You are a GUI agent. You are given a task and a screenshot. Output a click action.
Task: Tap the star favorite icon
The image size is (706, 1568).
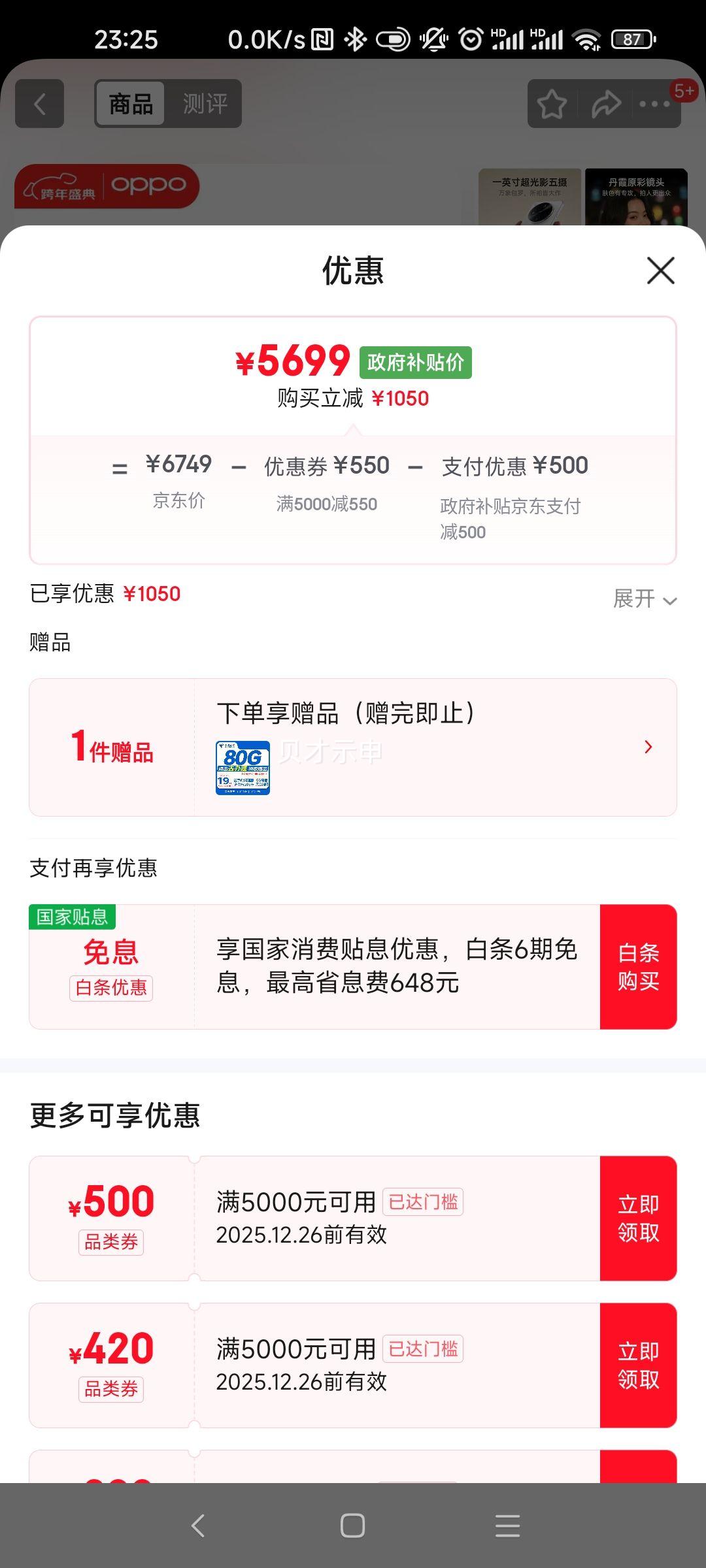551,103
